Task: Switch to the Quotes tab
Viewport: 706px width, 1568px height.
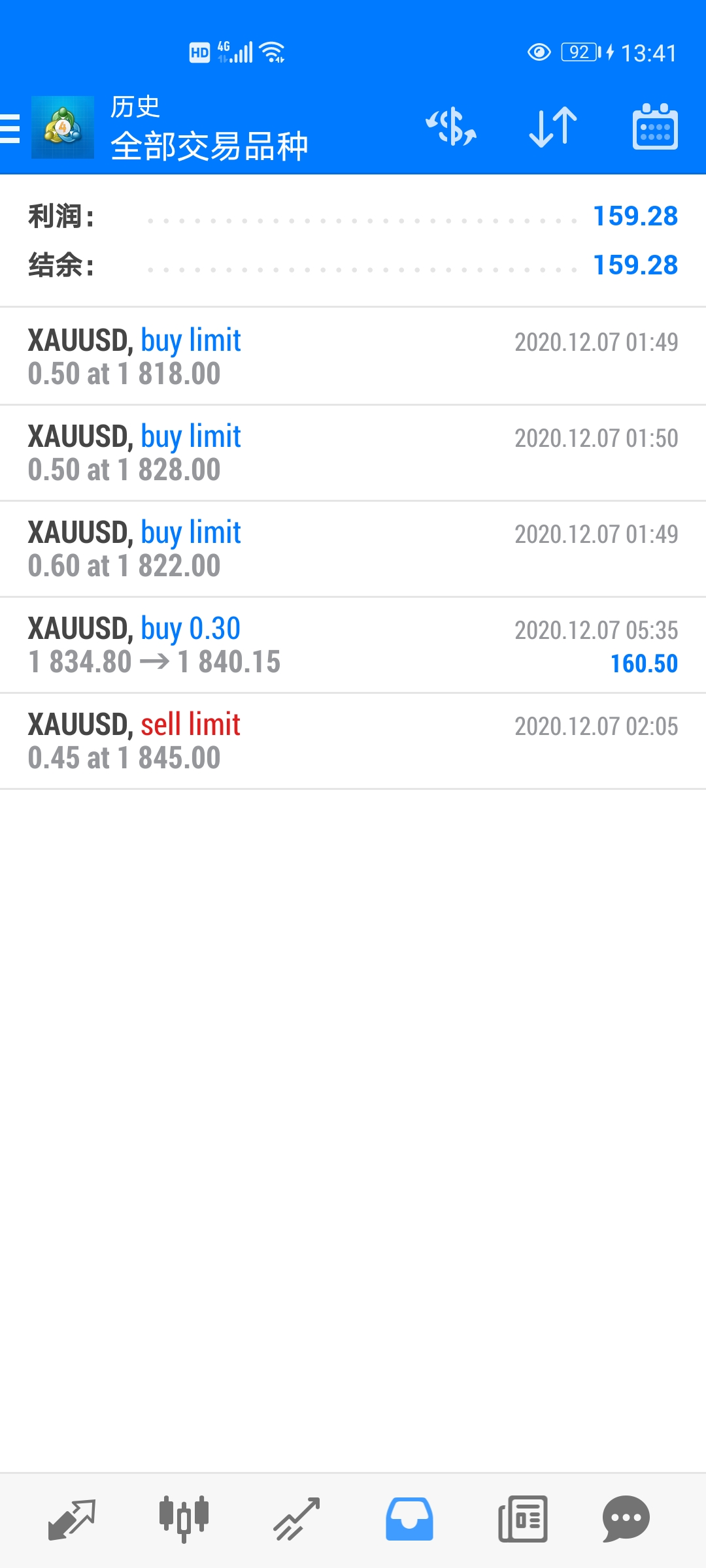Action: pyautogui.click(x=72, y=1520)
